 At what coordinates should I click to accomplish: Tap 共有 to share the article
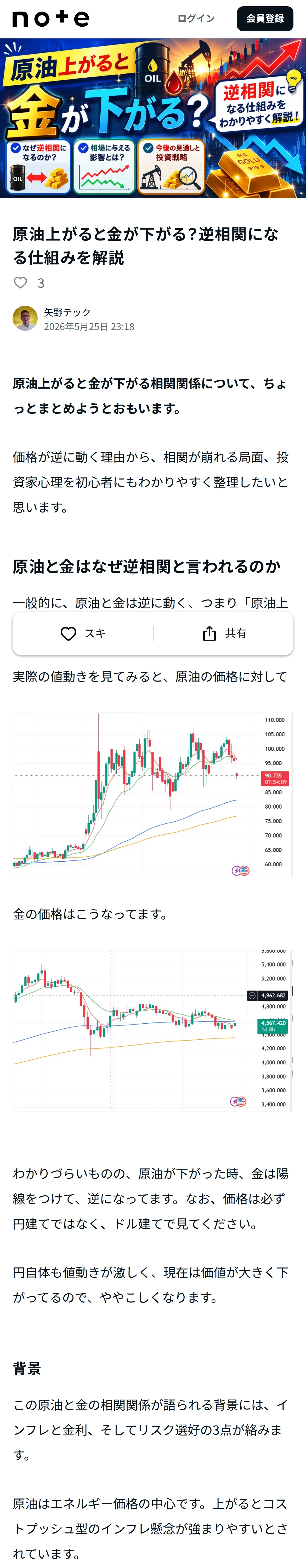[x=224, y=634]
